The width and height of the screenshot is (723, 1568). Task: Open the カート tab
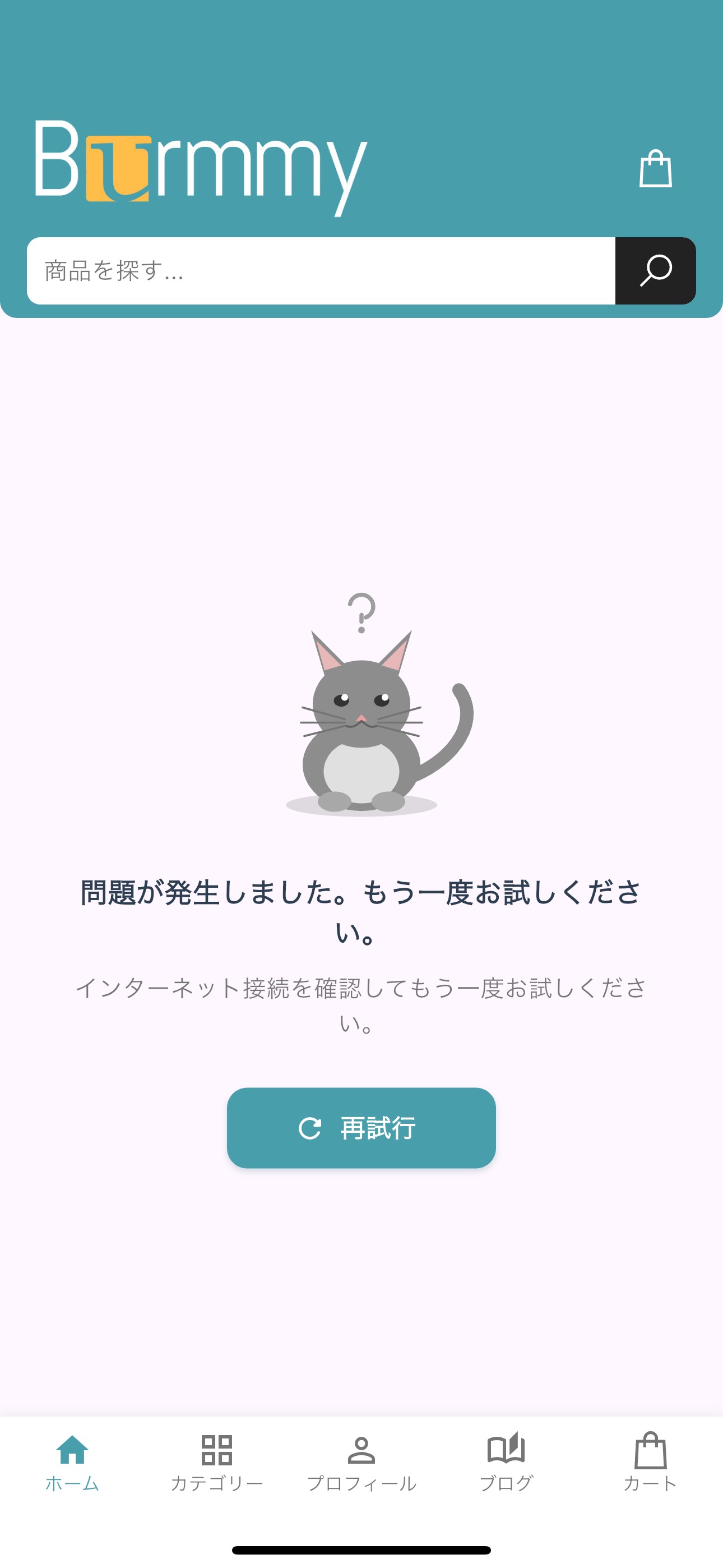click(x=650, y=1462)
